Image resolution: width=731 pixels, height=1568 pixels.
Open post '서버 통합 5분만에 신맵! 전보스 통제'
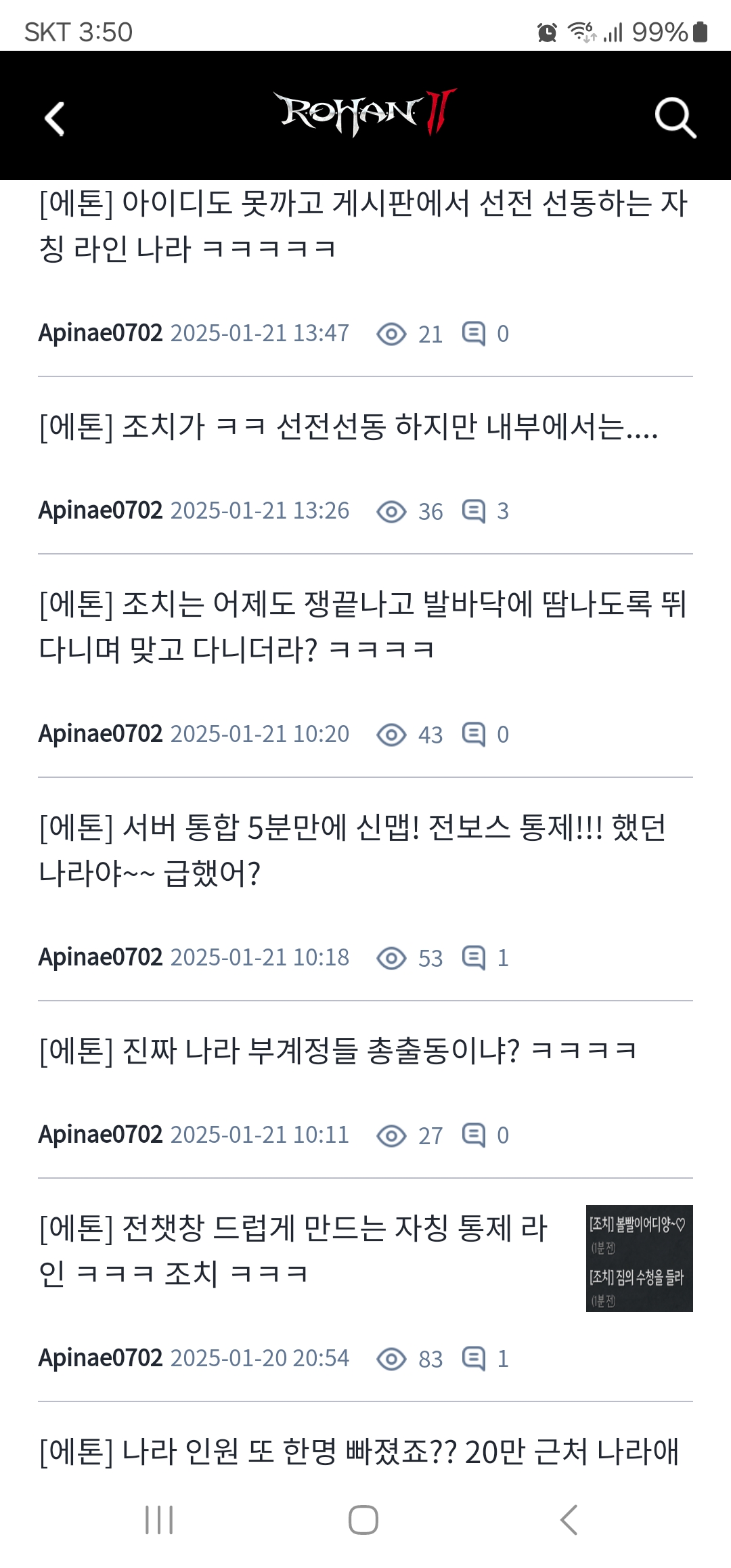tap(352, 850)
